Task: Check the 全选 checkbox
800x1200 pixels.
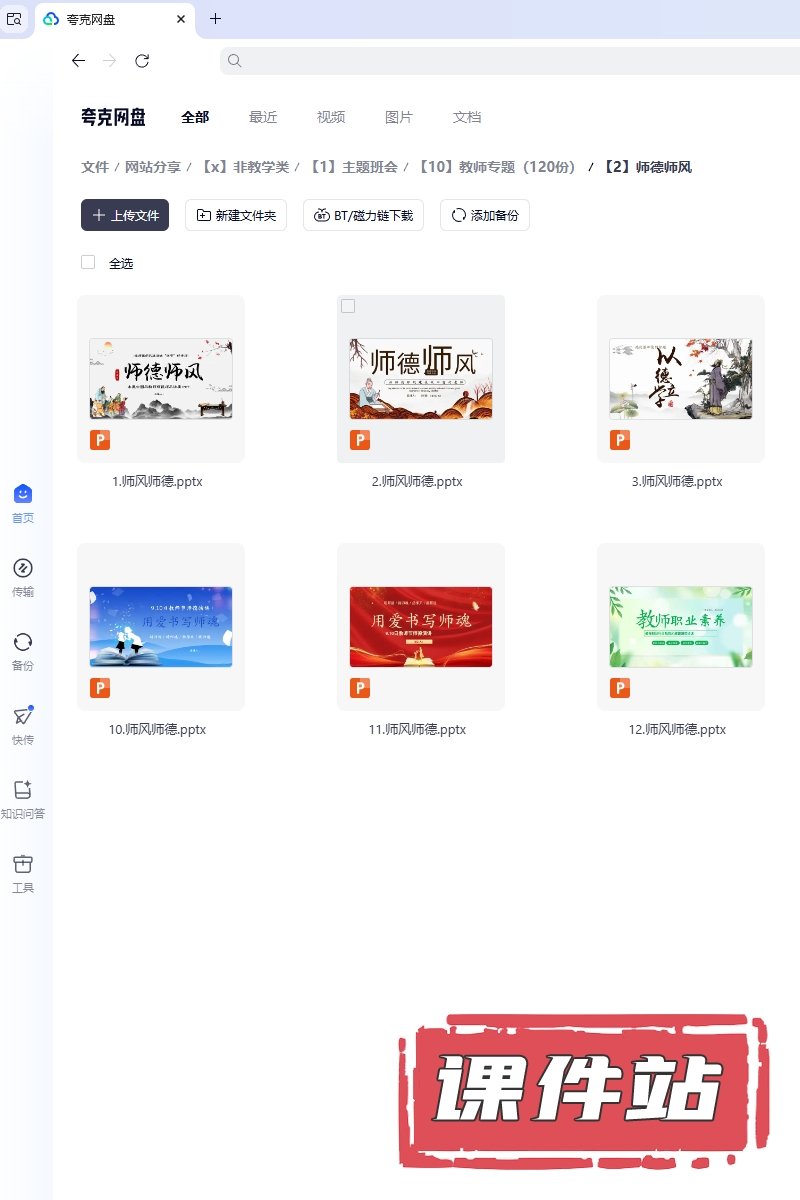Action: tap(88, 262)
